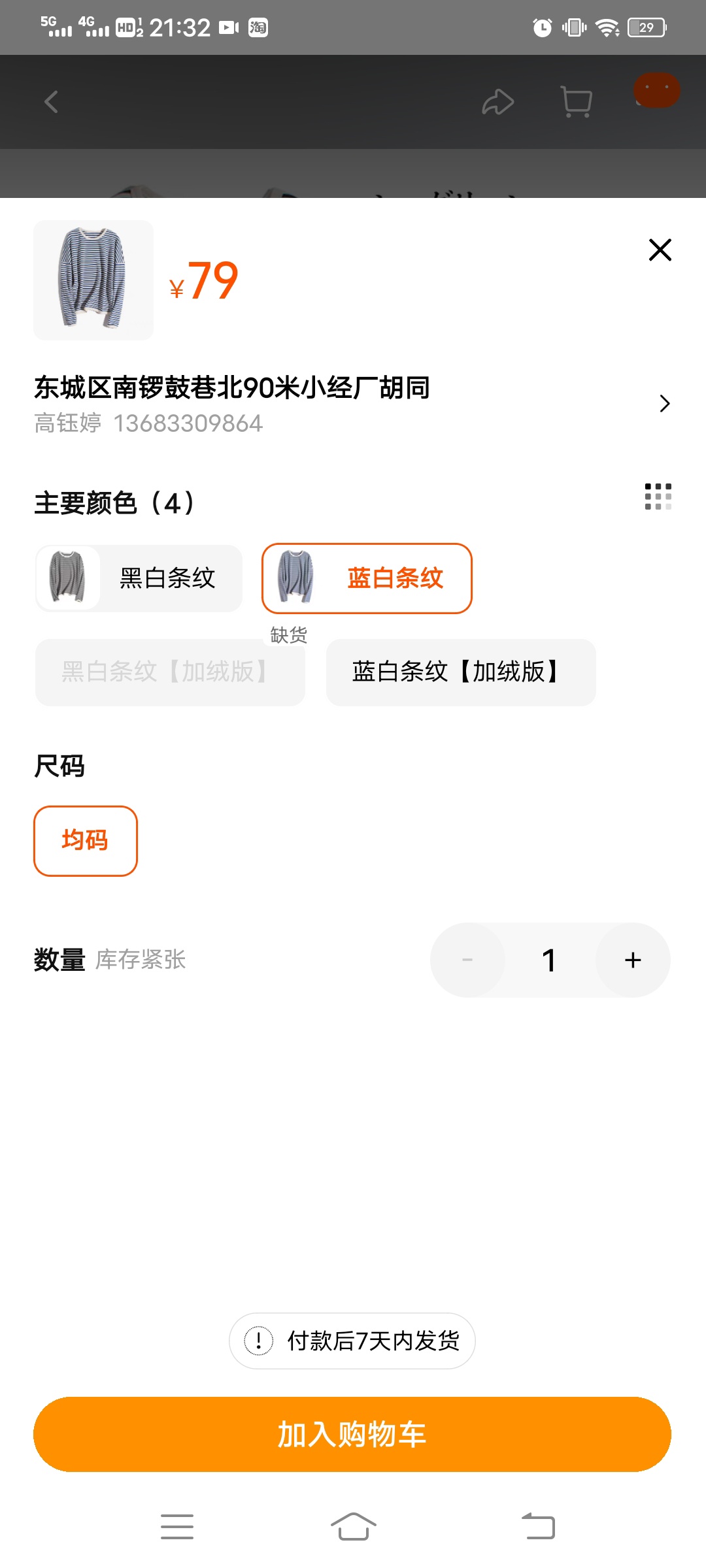Choose 蓝白条纹【加绒版】 variant

461,672
